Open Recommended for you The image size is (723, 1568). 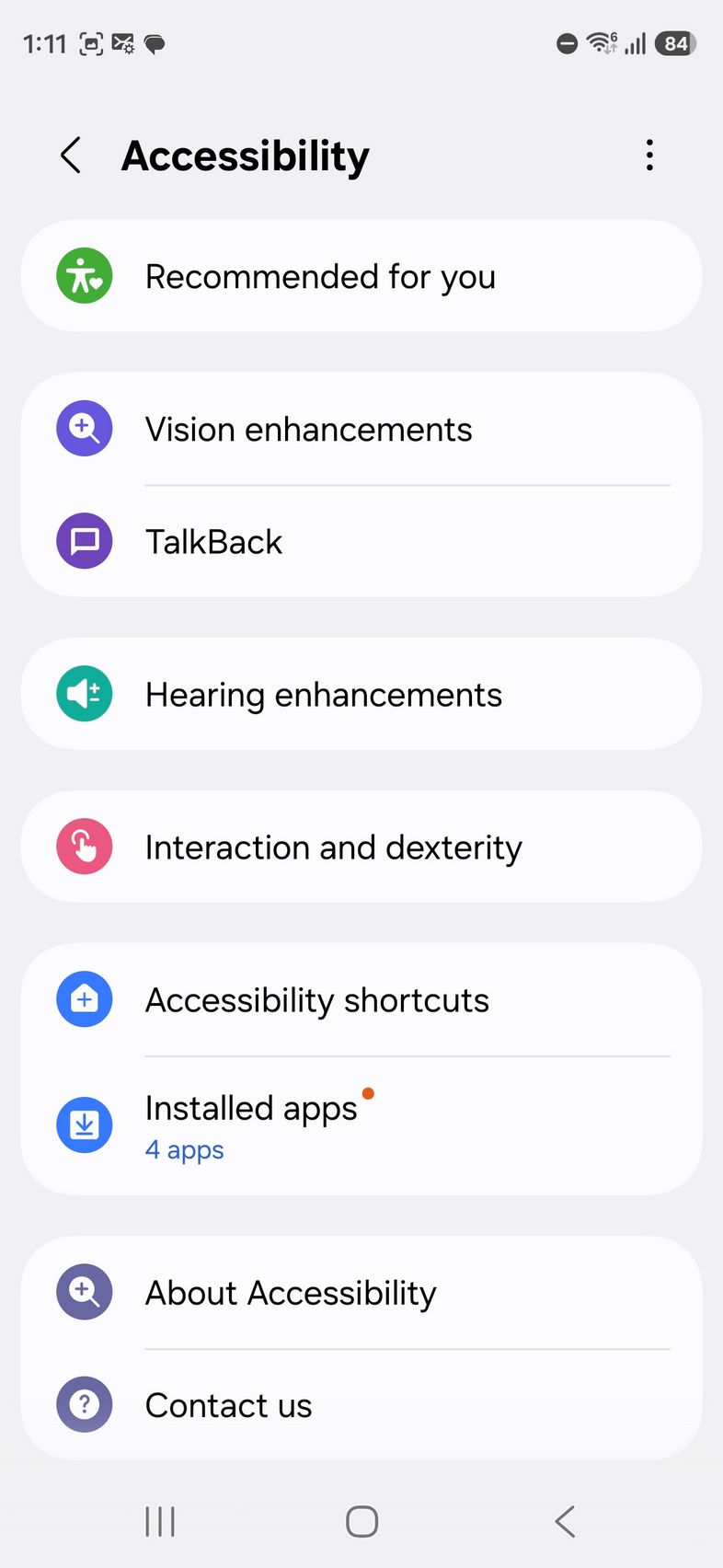tap(361, 276)
